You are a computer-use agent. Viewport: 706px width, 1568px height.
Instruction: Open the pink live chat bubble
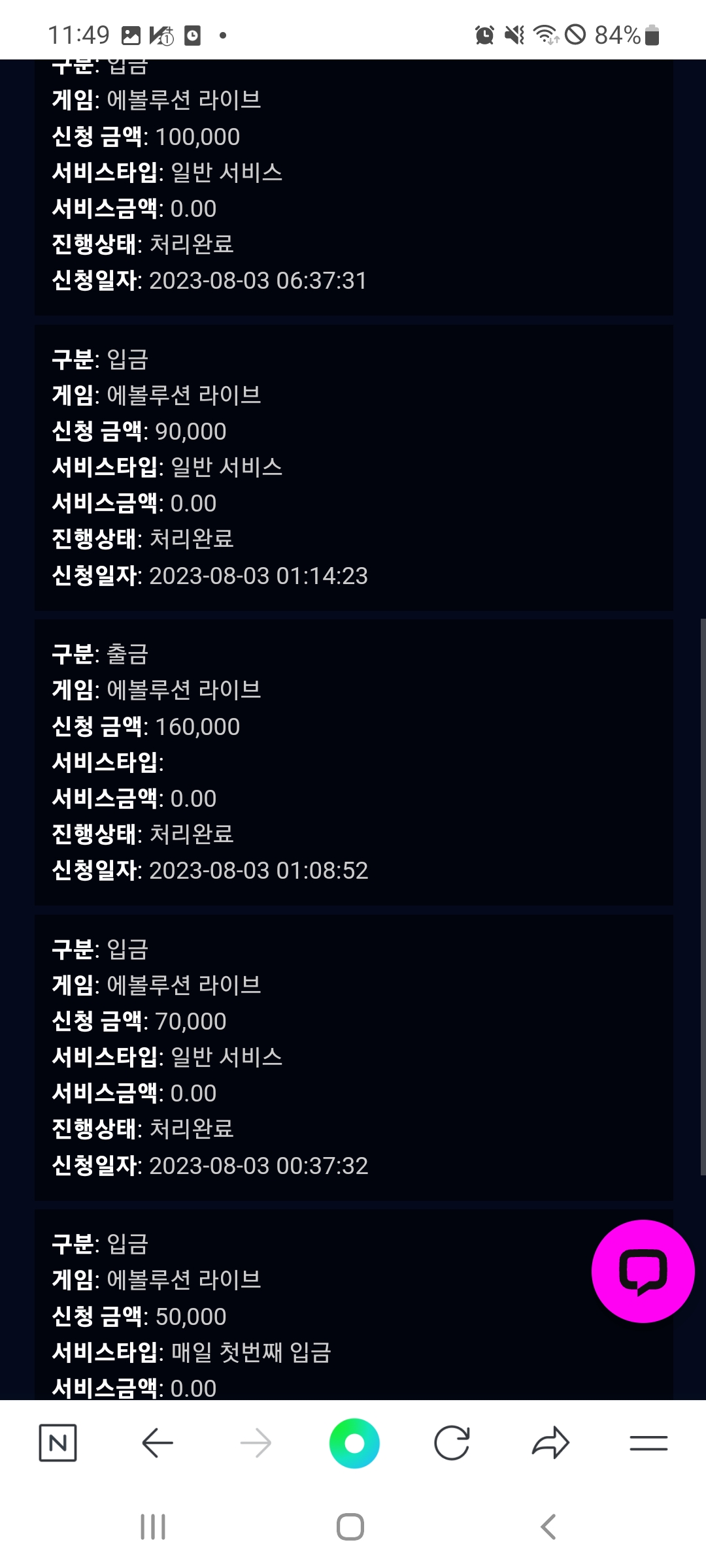(x=643, y=1271)
